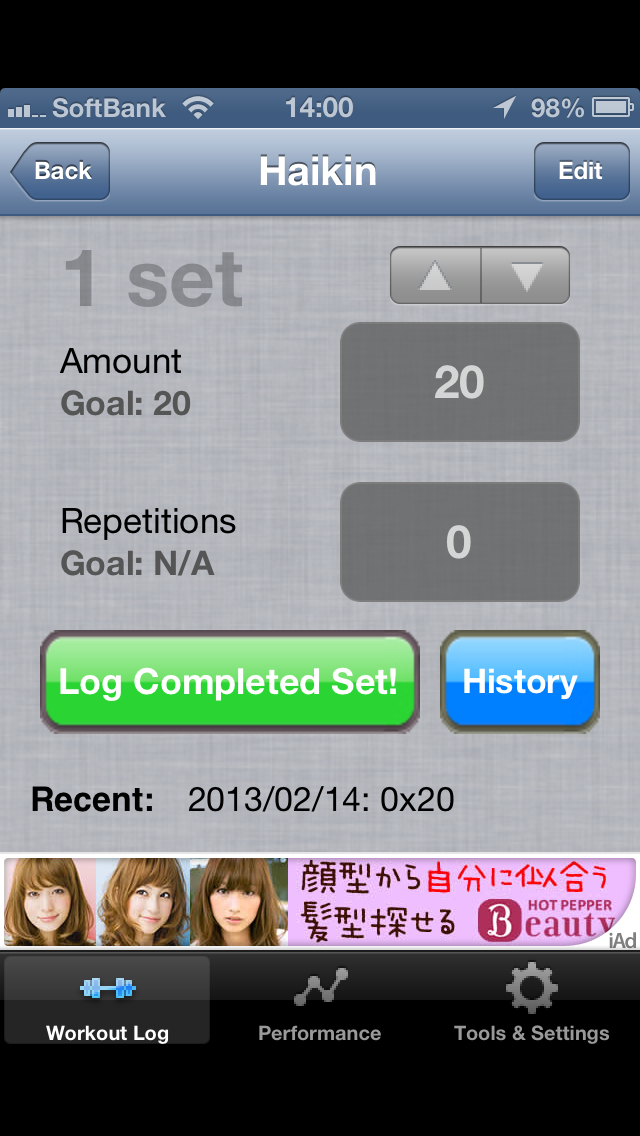The width and height of the screenshot is (640, 1136).
Task: Go back using the Back button
Action: [x=61, y=171]
